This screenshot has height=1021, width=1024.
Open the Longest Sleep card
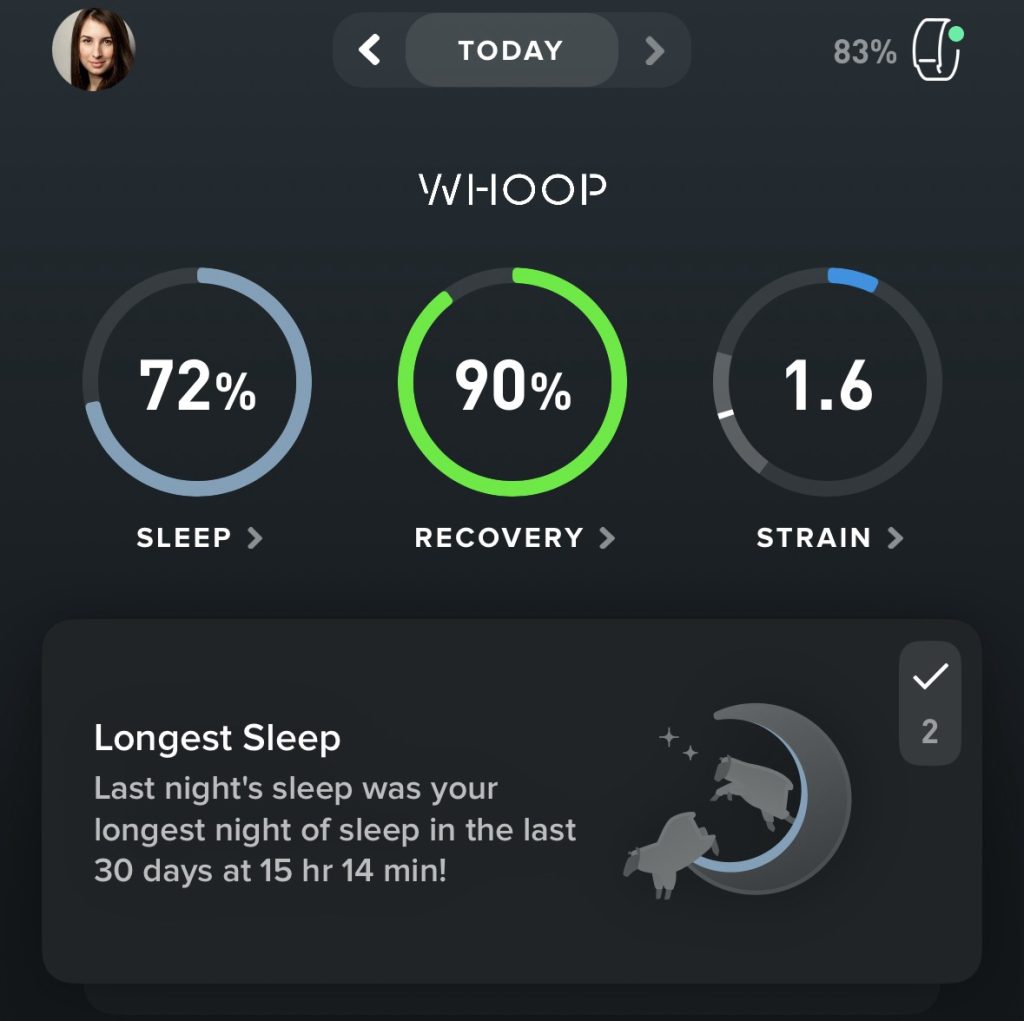[x=400, y=800]
